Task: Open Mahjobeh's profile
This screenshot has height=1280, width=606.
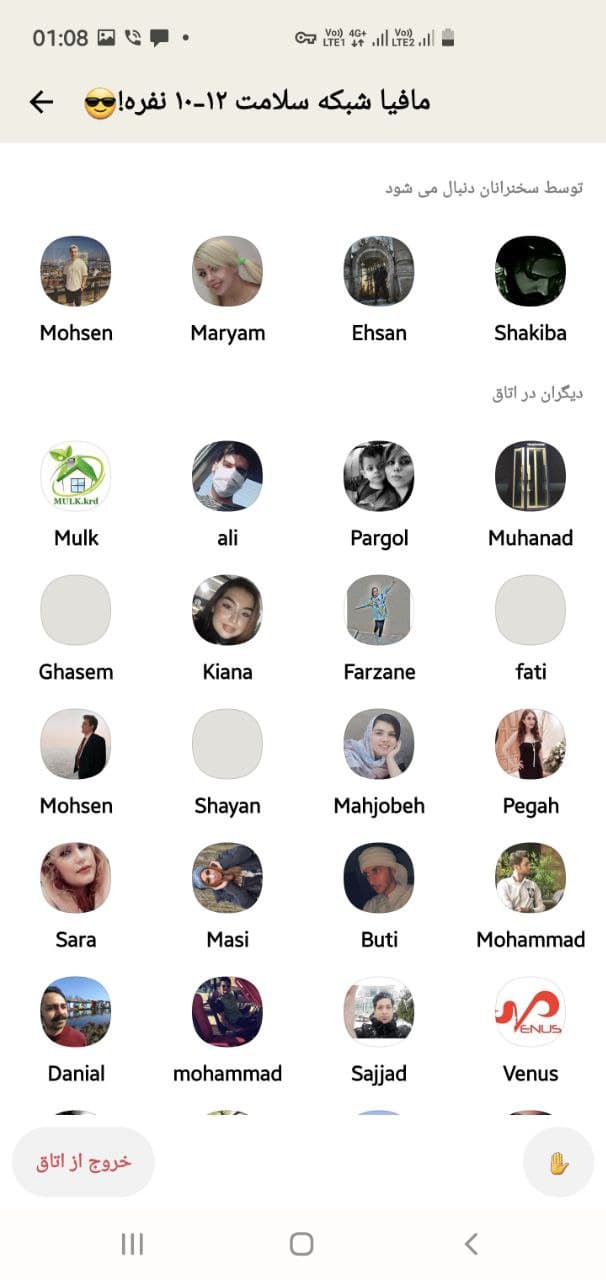Action: pyautogui.click(x=379, y=744)
